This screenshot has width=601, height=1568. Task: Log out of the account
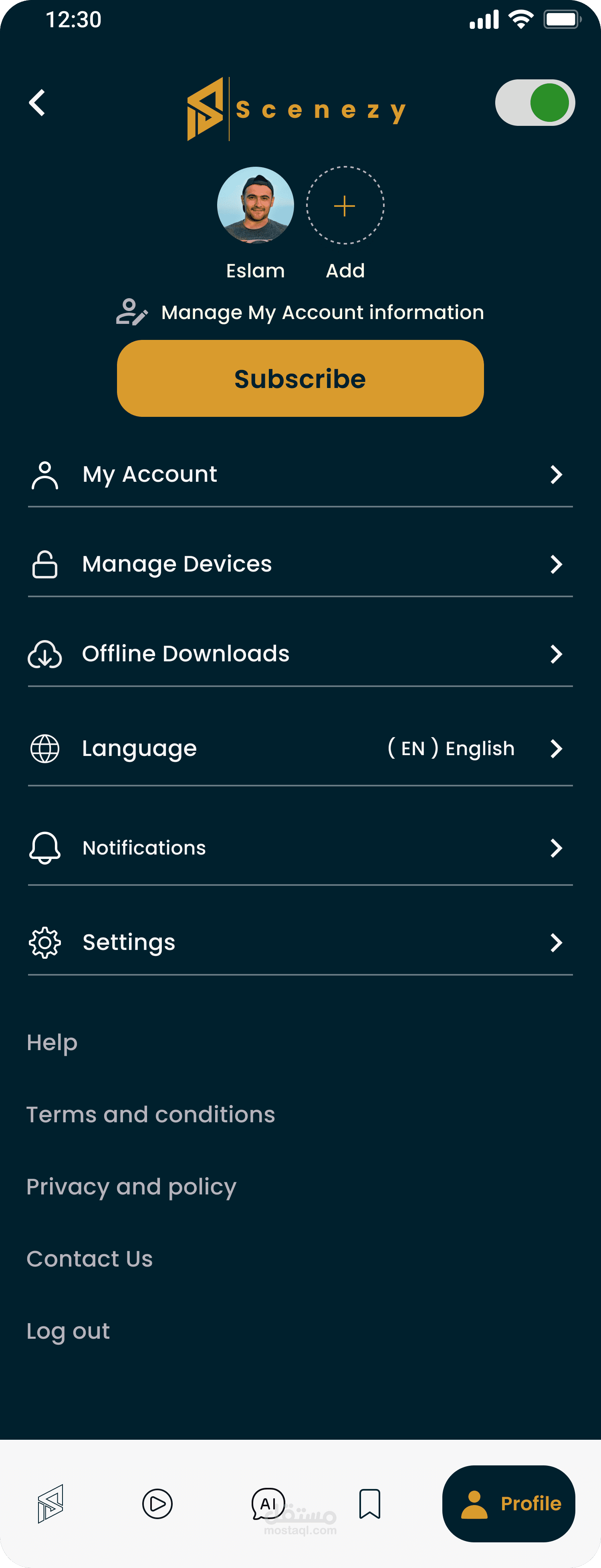[68, 1331]
